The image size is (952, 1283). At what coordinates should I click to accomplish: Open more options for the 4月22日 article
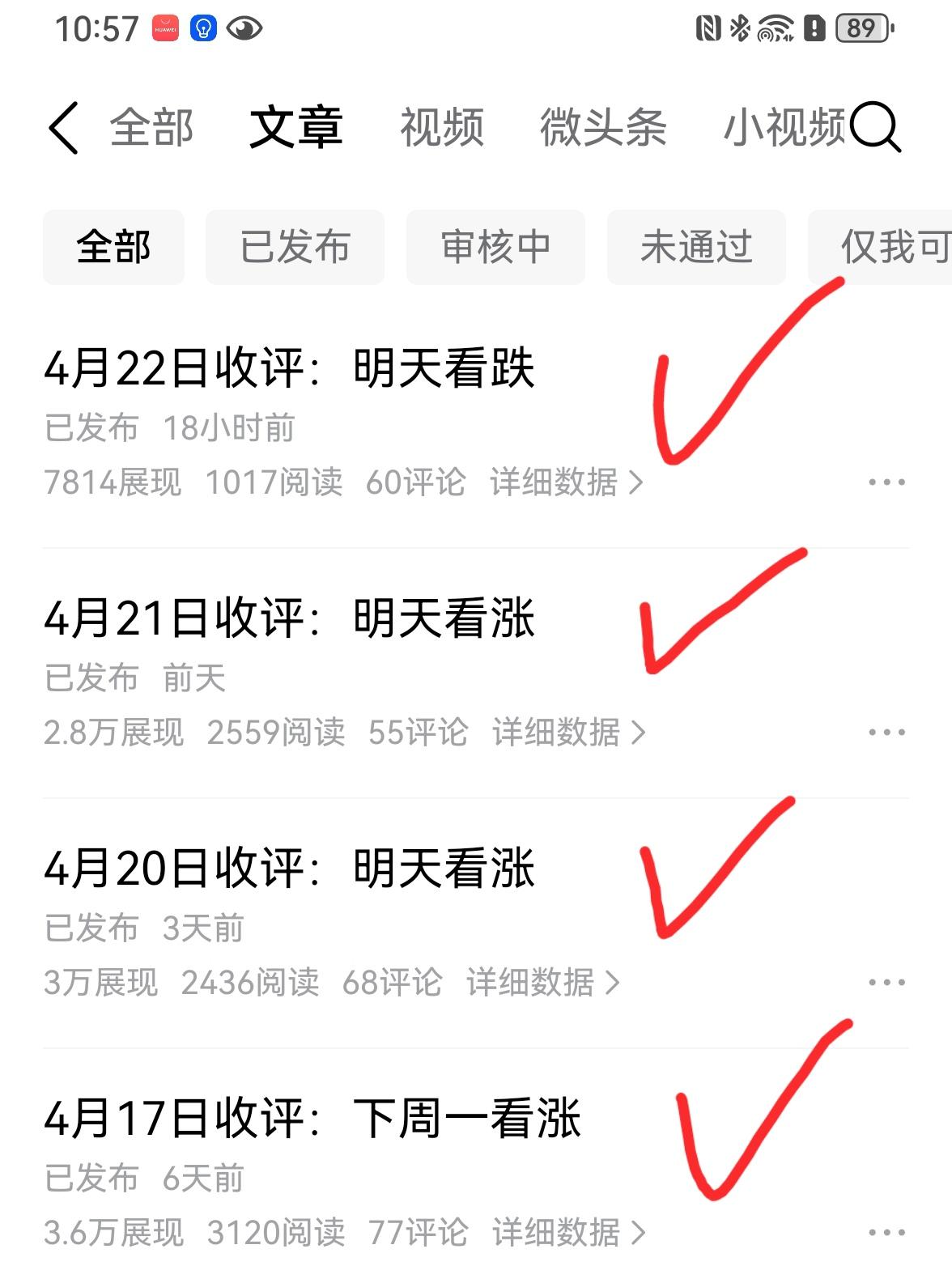tap(885, 481)
